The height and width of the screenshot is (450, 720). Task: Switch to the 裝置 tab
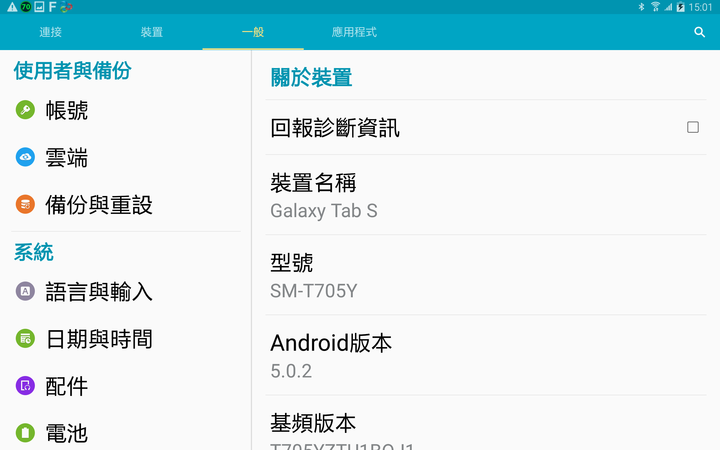point(152,32)
